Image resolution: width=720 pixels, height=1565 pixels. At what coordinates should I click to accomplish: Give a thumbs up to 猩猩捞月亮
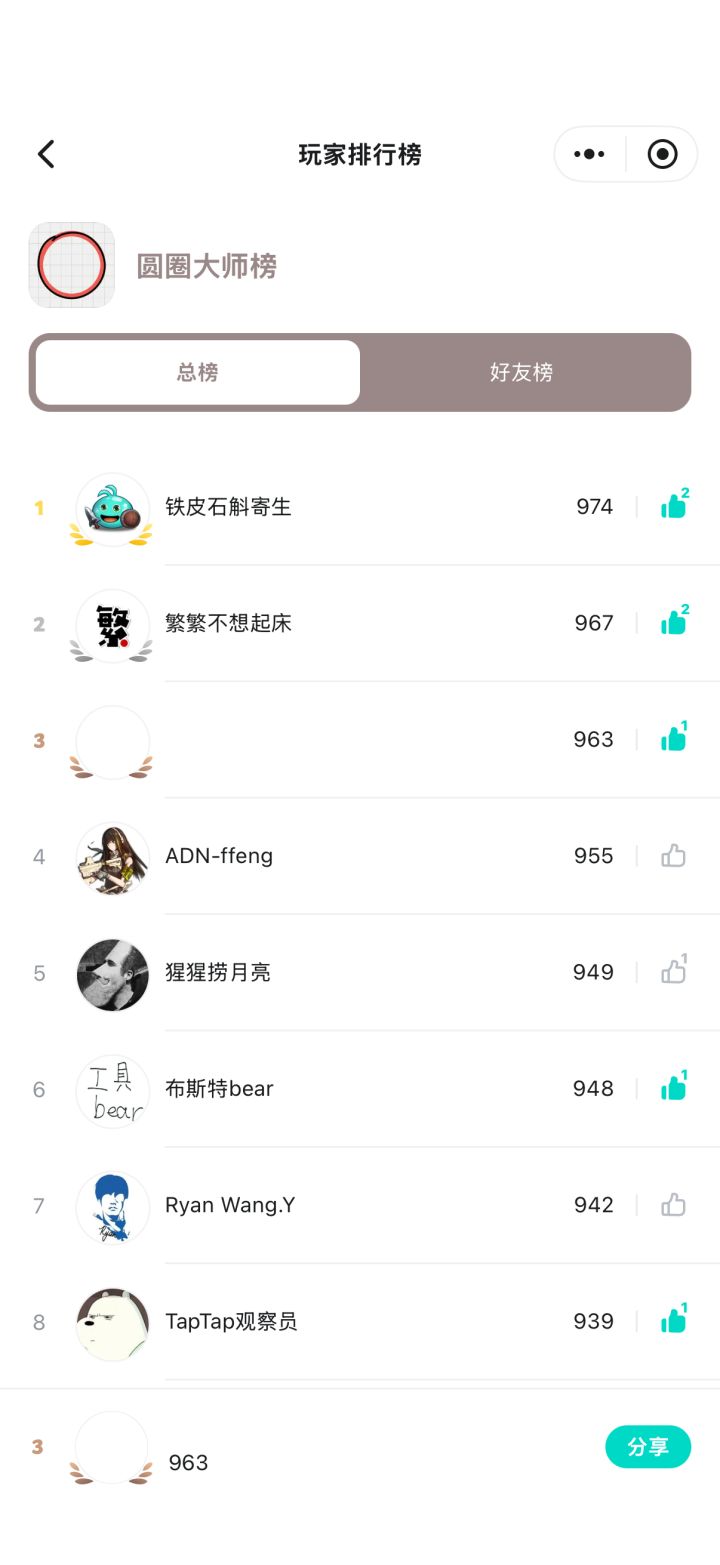[x=673, y=971]
